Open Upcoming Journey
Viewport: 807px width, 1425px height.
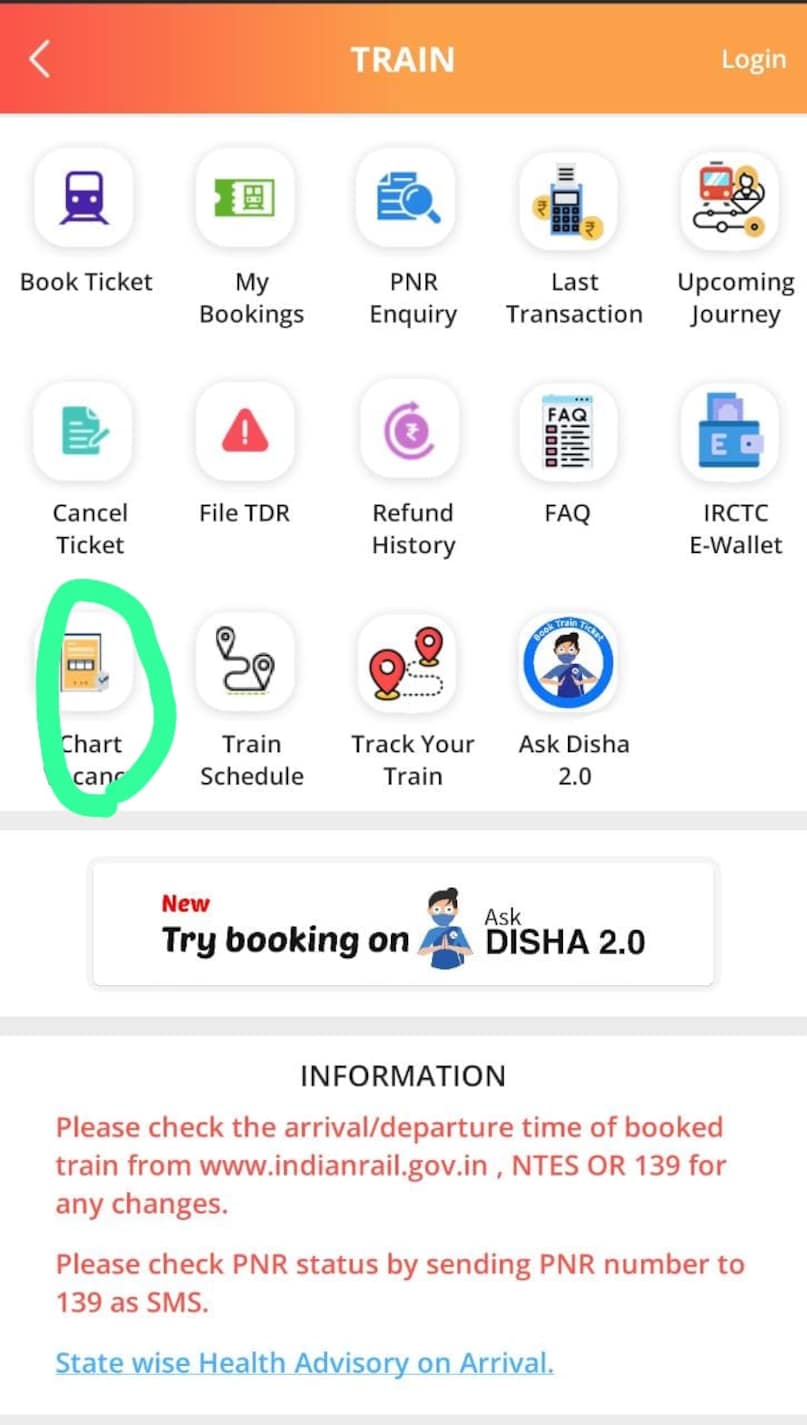(730, 198)
